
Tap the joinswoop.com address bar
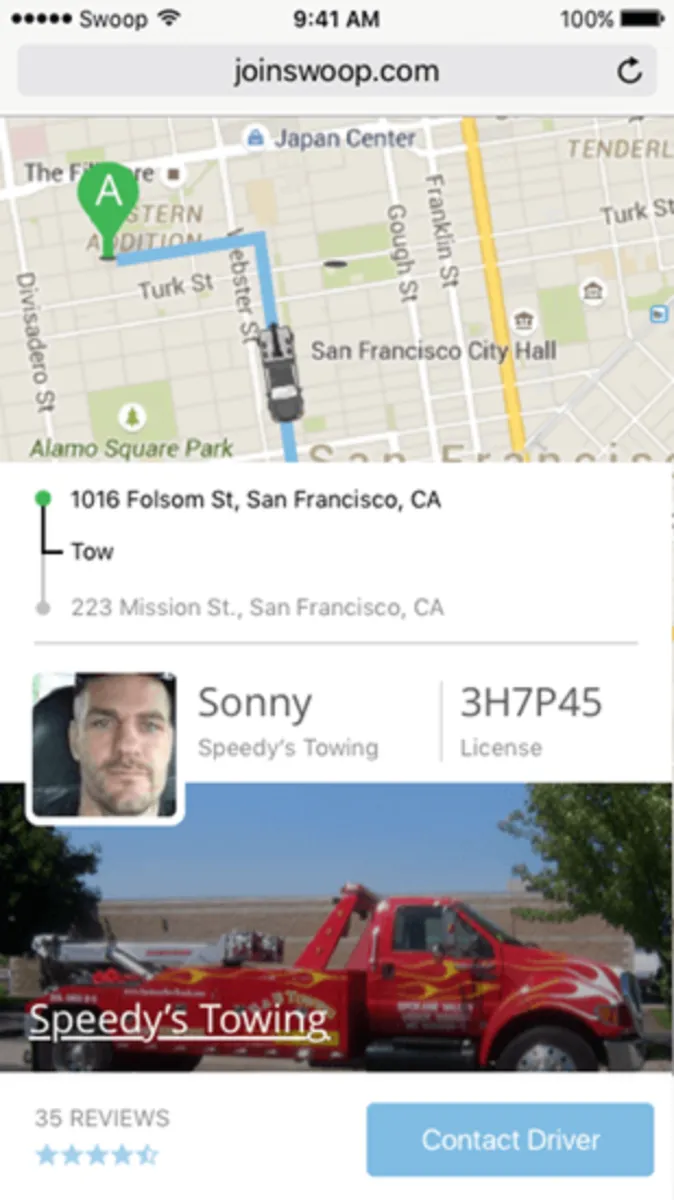click(x=336, y=71)
